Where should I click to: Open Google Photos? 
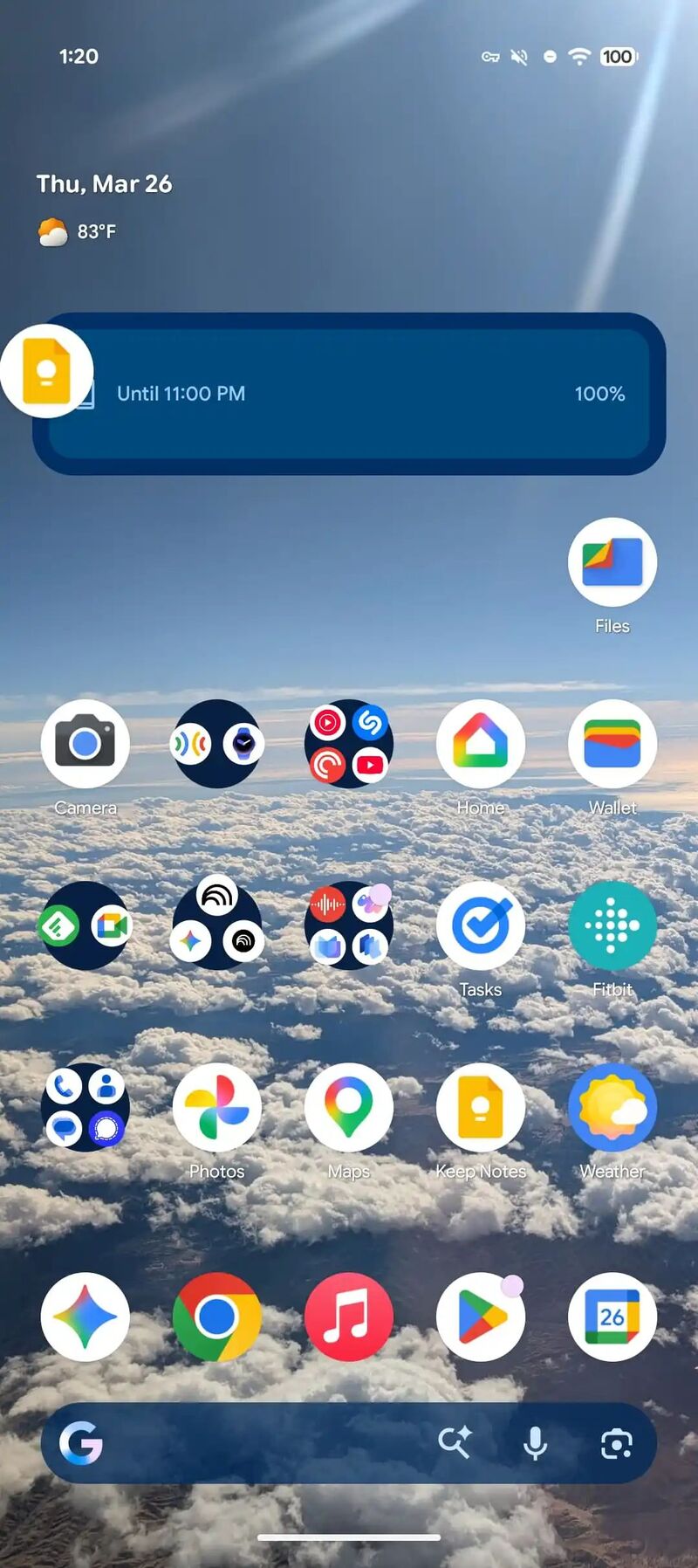(216, 1107)
